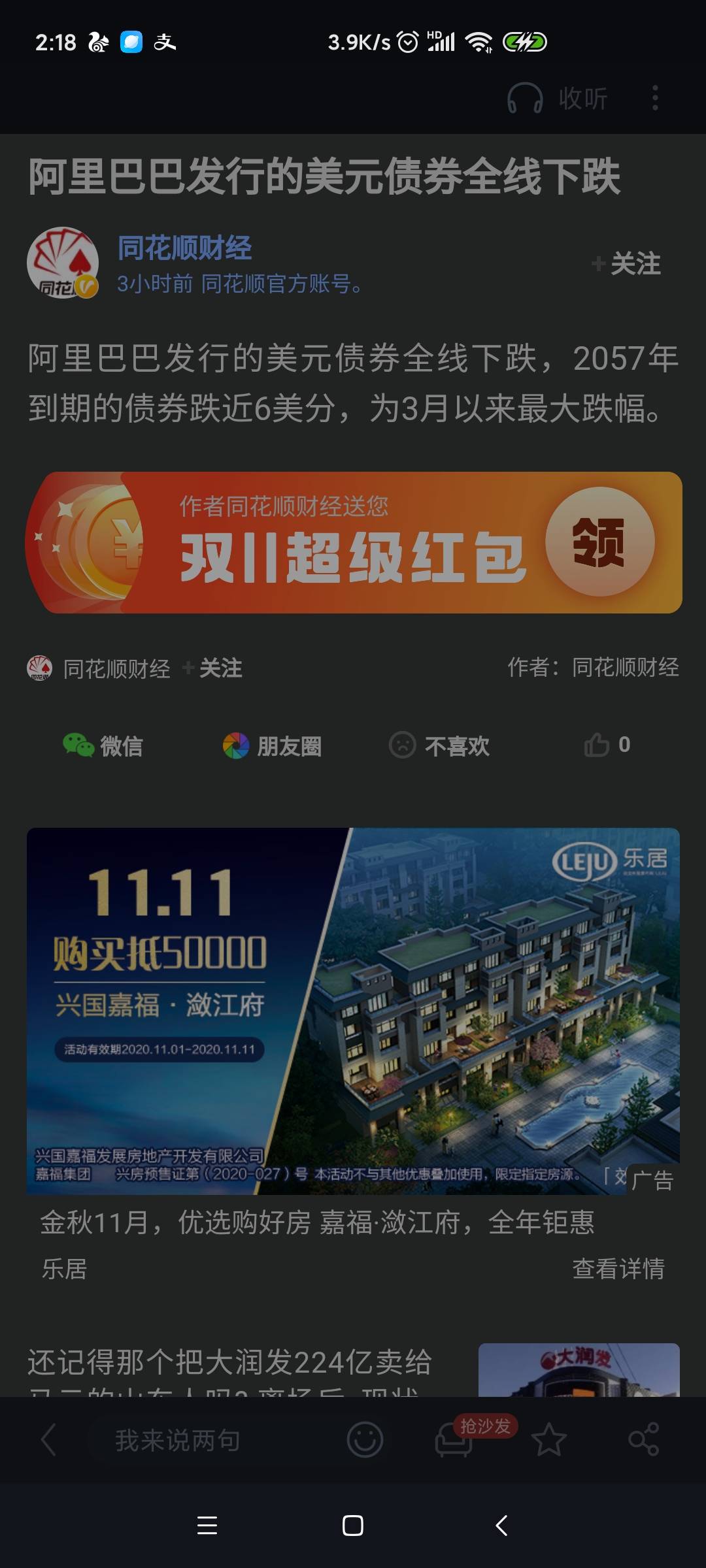Claim the 双11超级红包 with 领 button
This screenshot has height=1568, width=706.
tap(599, 542)
